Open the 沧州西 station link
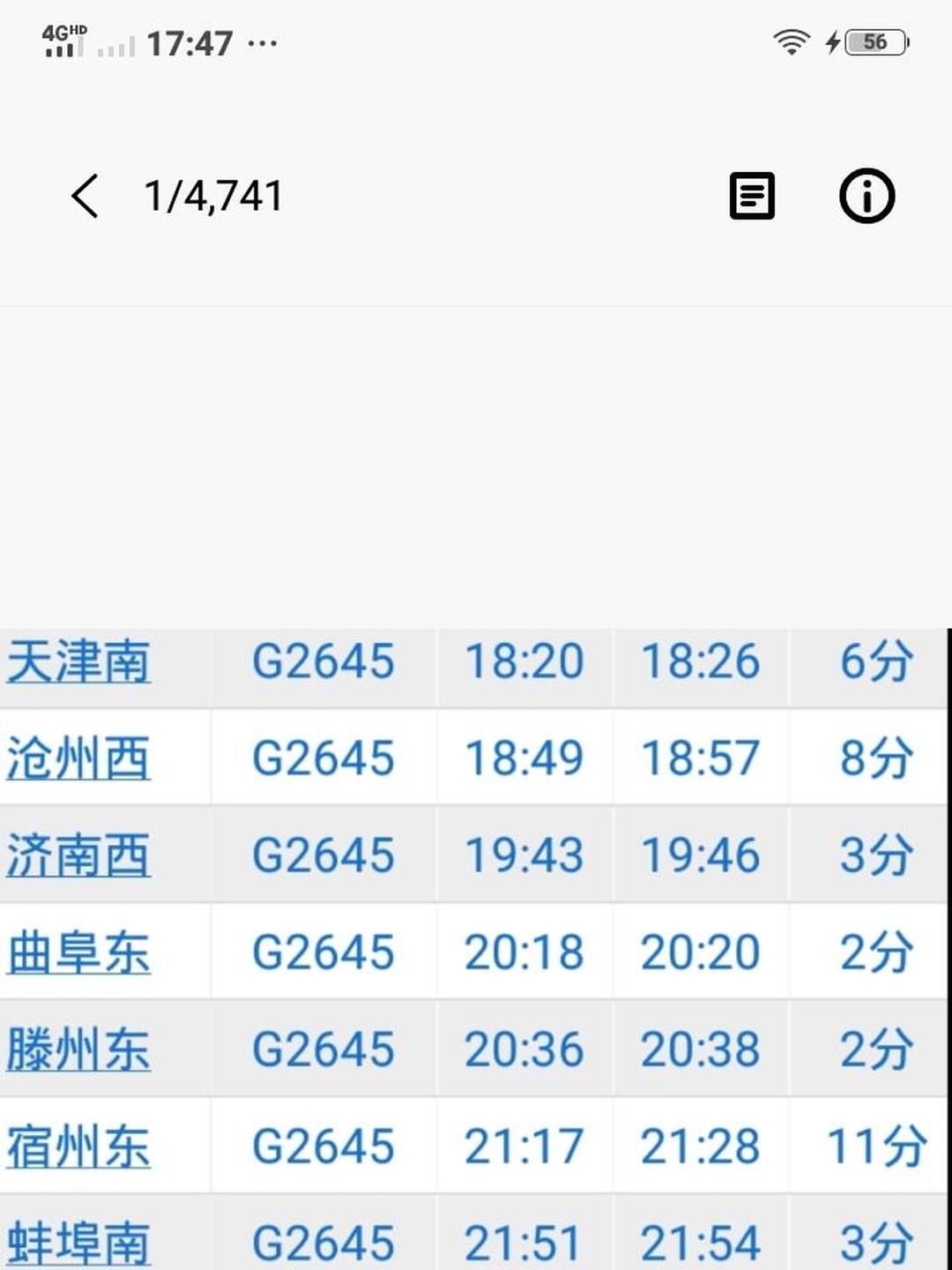 tap(78, 757)
